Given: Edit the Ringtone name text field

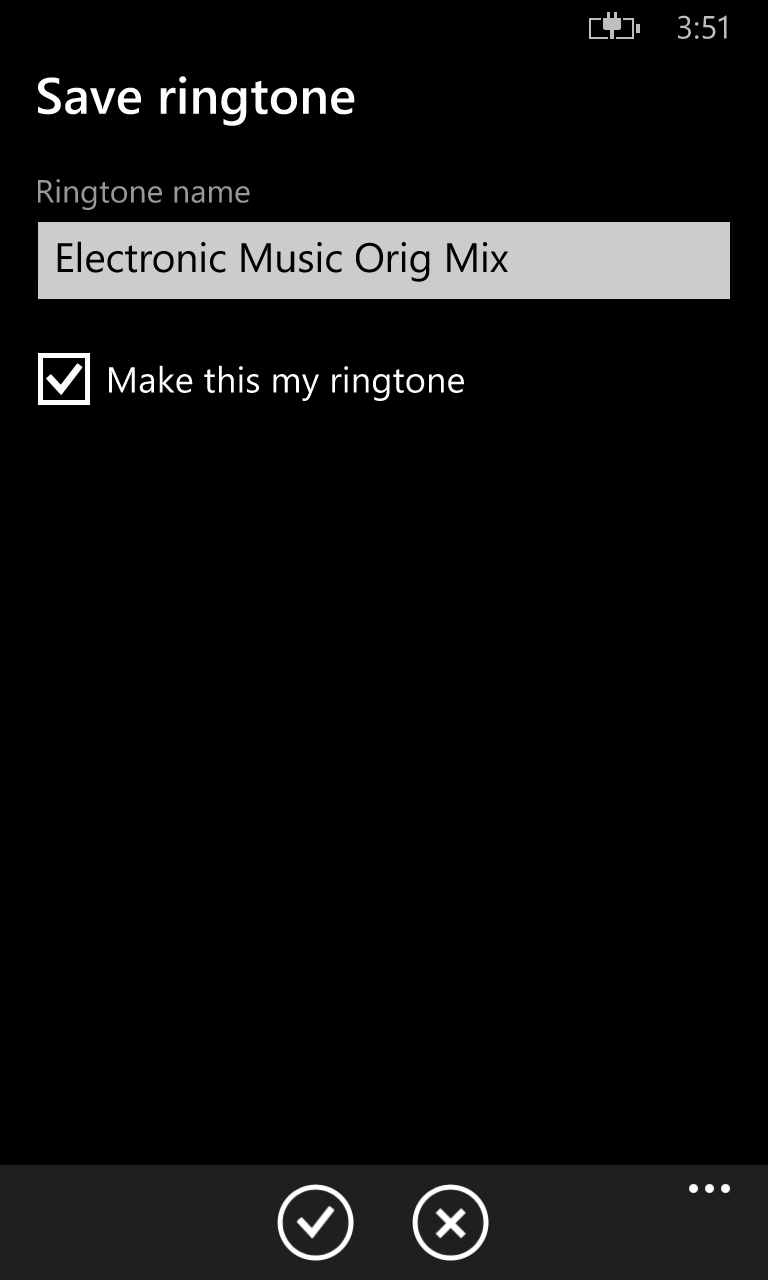Looking at the screenshot, I should 383,260.
